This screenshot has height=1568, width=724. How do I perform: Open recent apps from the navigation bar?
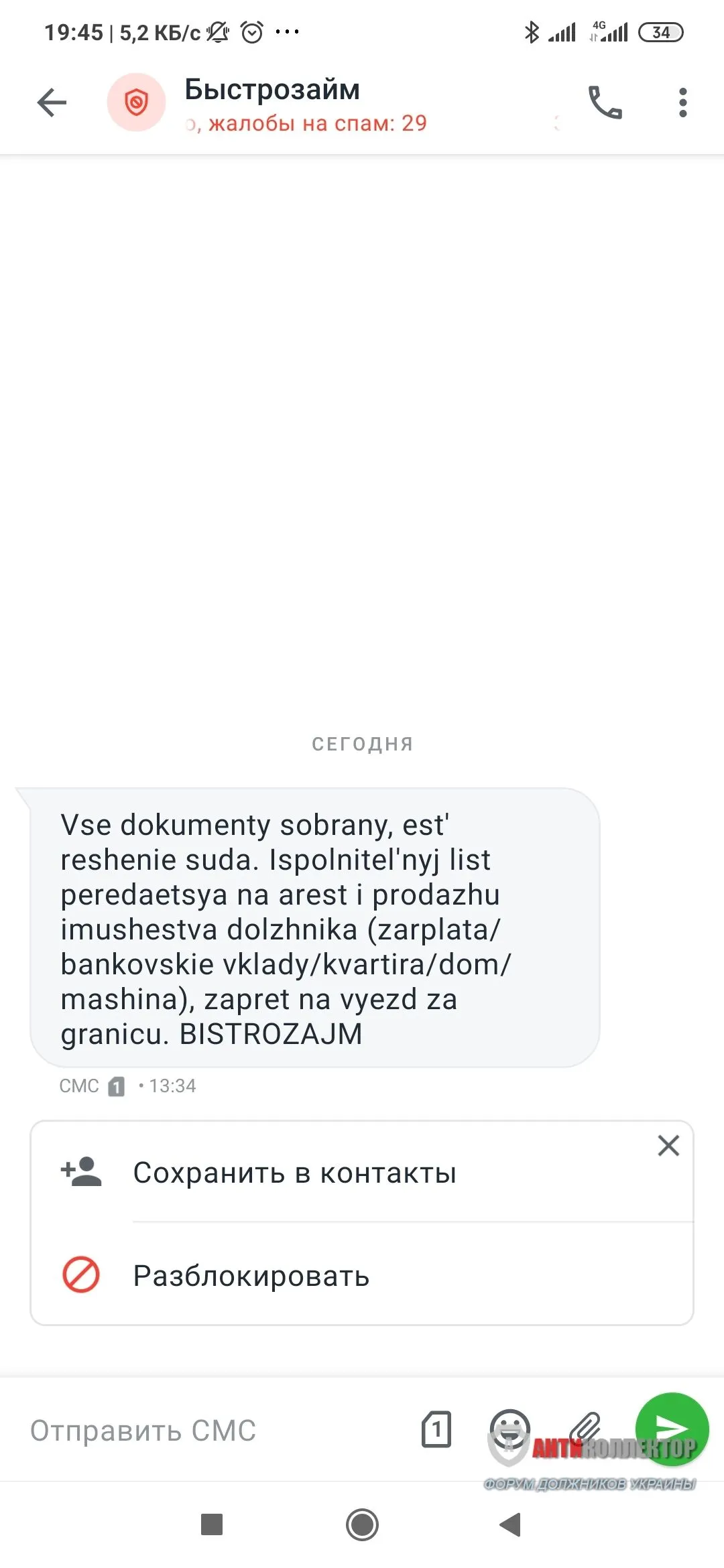coord(212,1524)
